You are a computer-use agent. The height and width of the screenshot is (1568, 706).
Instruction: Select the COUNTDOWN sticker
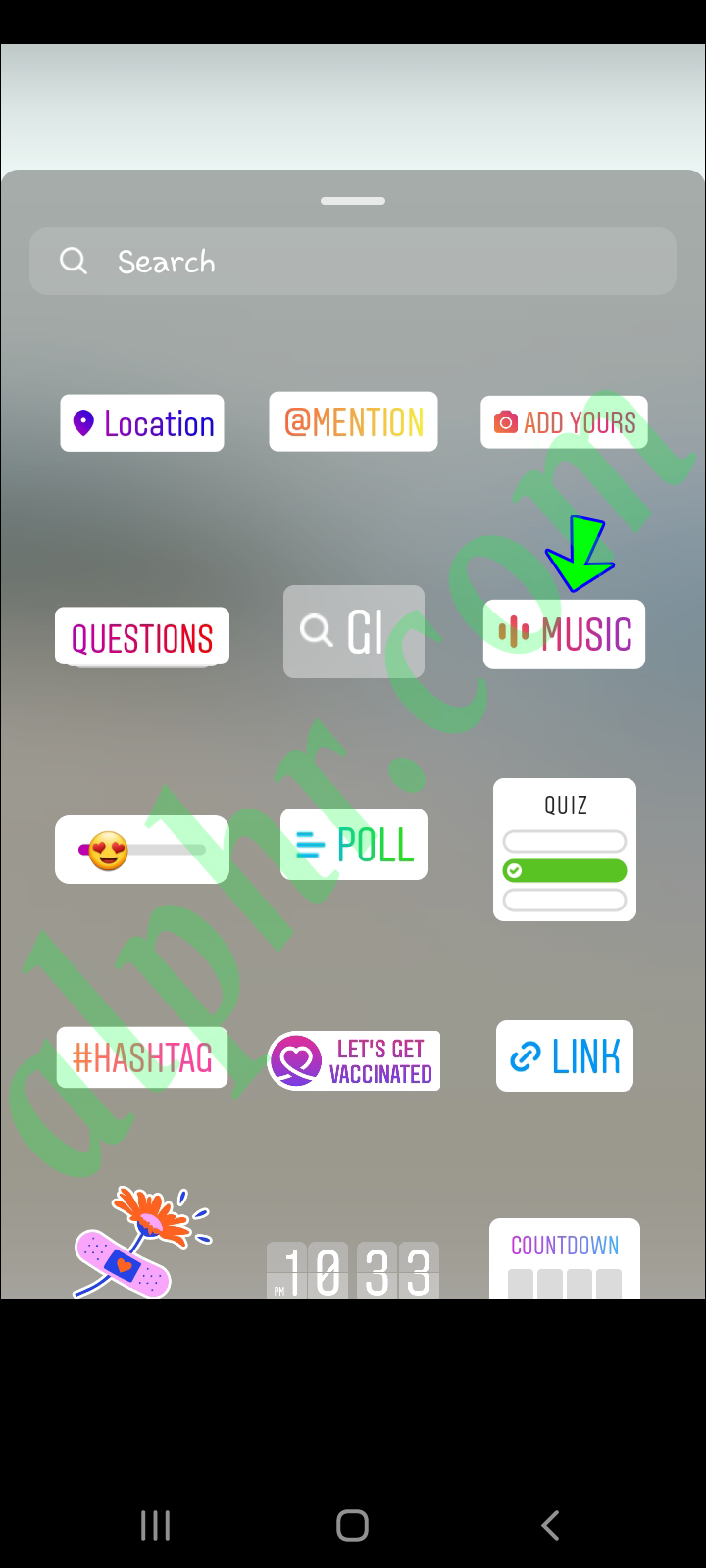tap(565, 1258)
